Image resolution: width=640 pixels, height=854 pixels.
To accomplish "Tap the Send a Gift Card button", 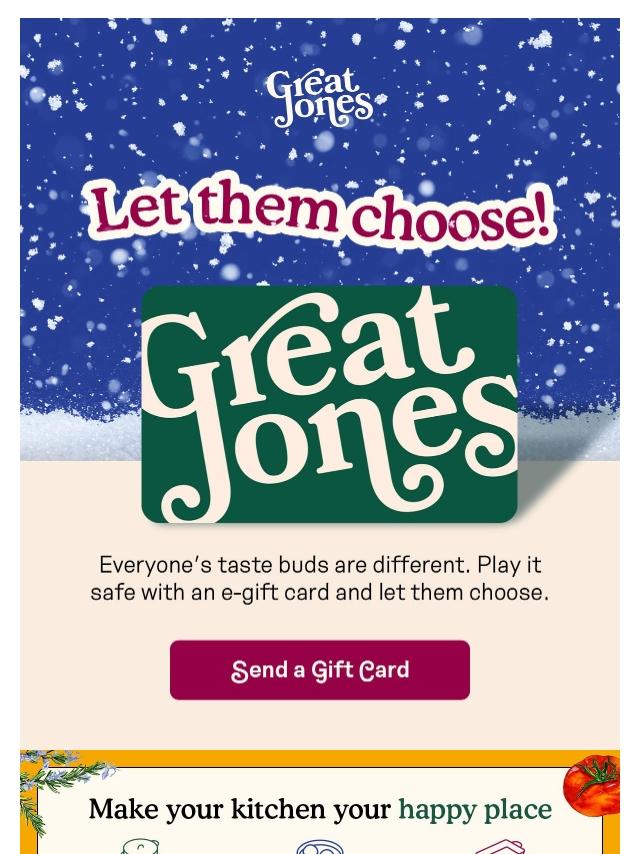I will (319, 670).
